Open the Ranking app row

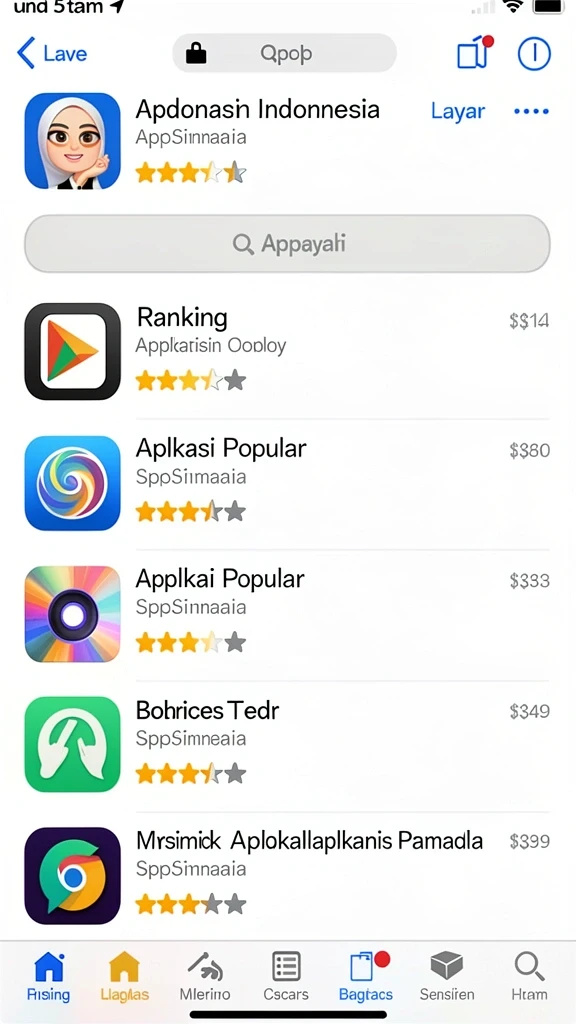pyautogui.click(x=287, y=351)
